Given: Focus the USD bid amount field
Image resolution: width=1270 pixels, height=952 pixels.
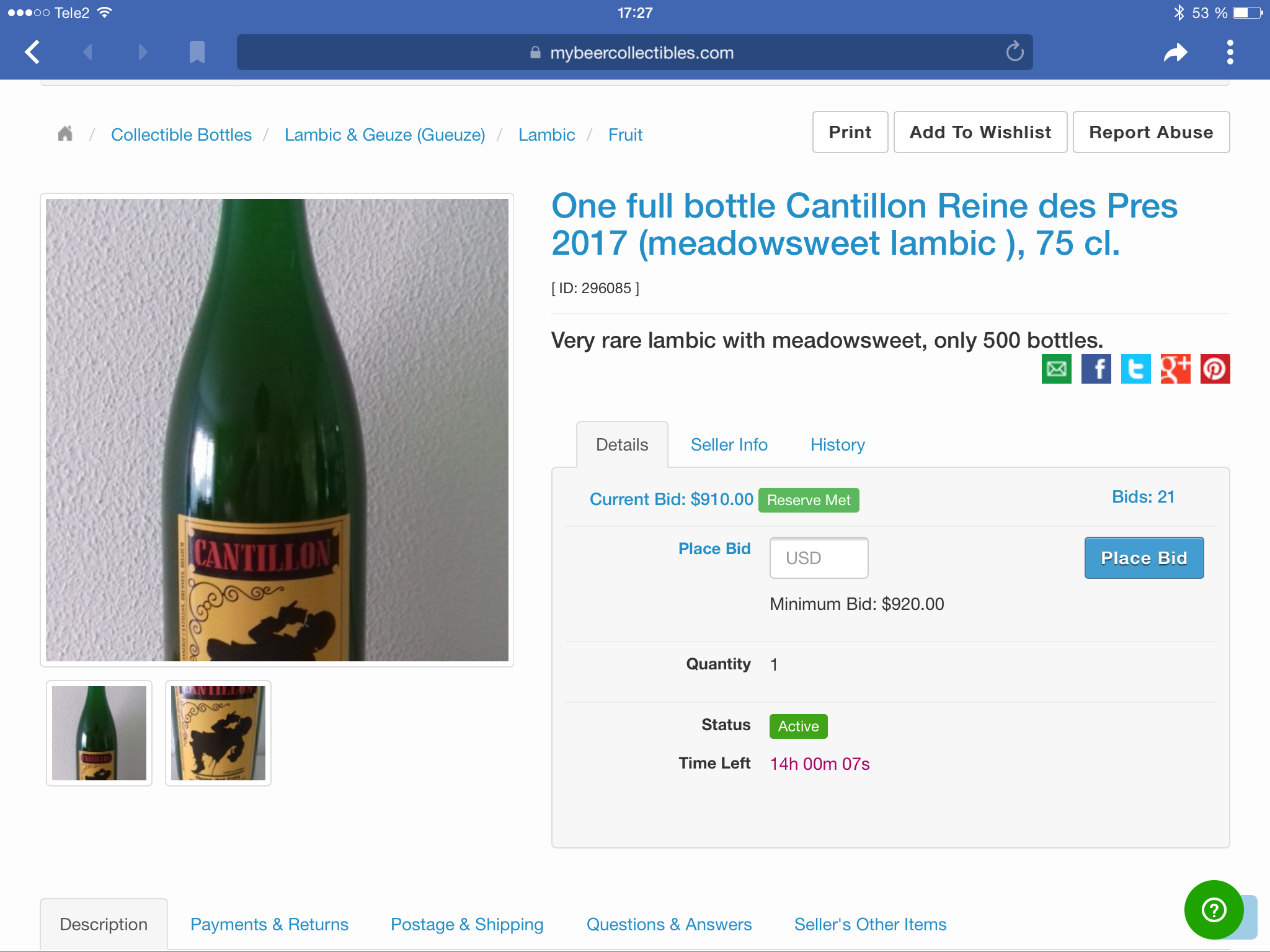Looking at the screenshot, I should (819, 558).
